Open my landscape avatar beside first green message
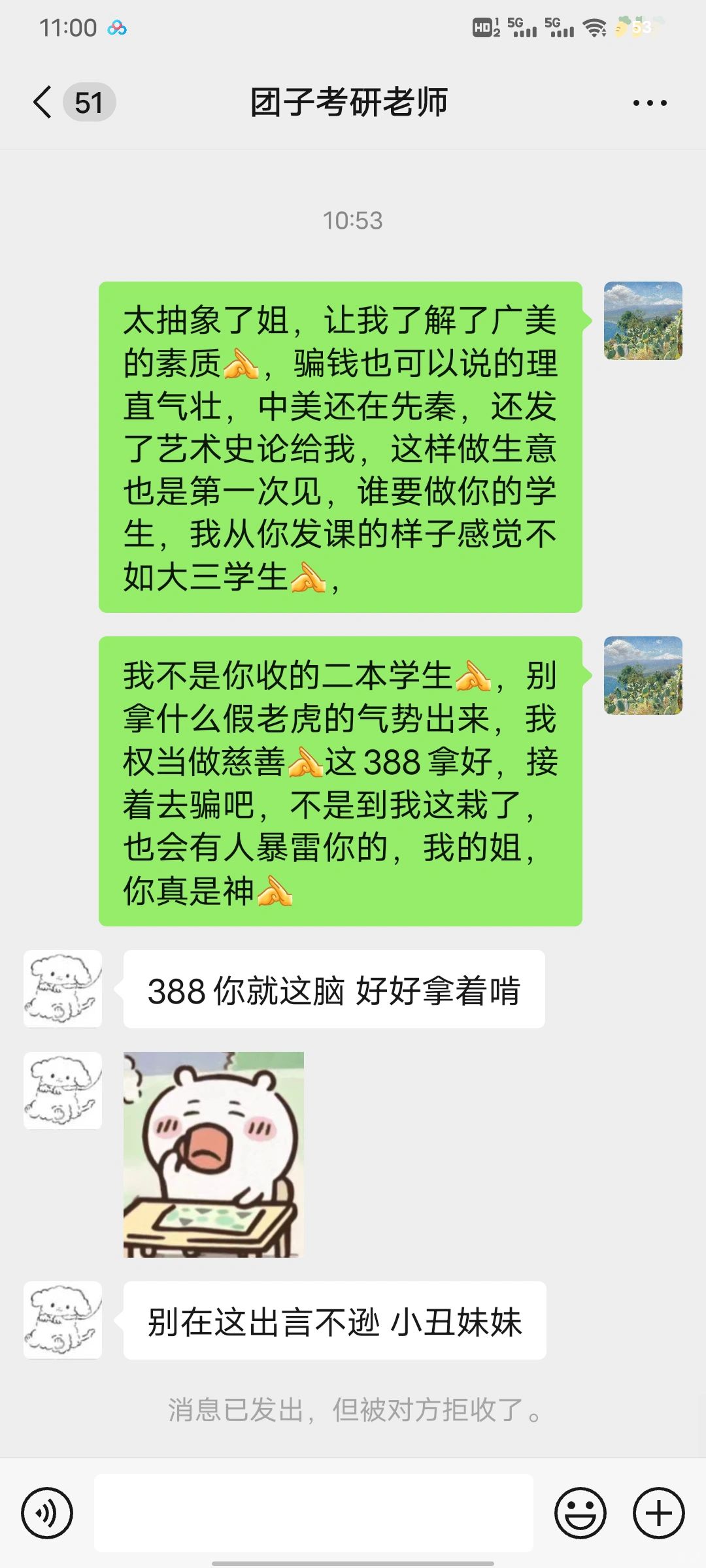This screenshot has width=706, height=1568. 643,321
